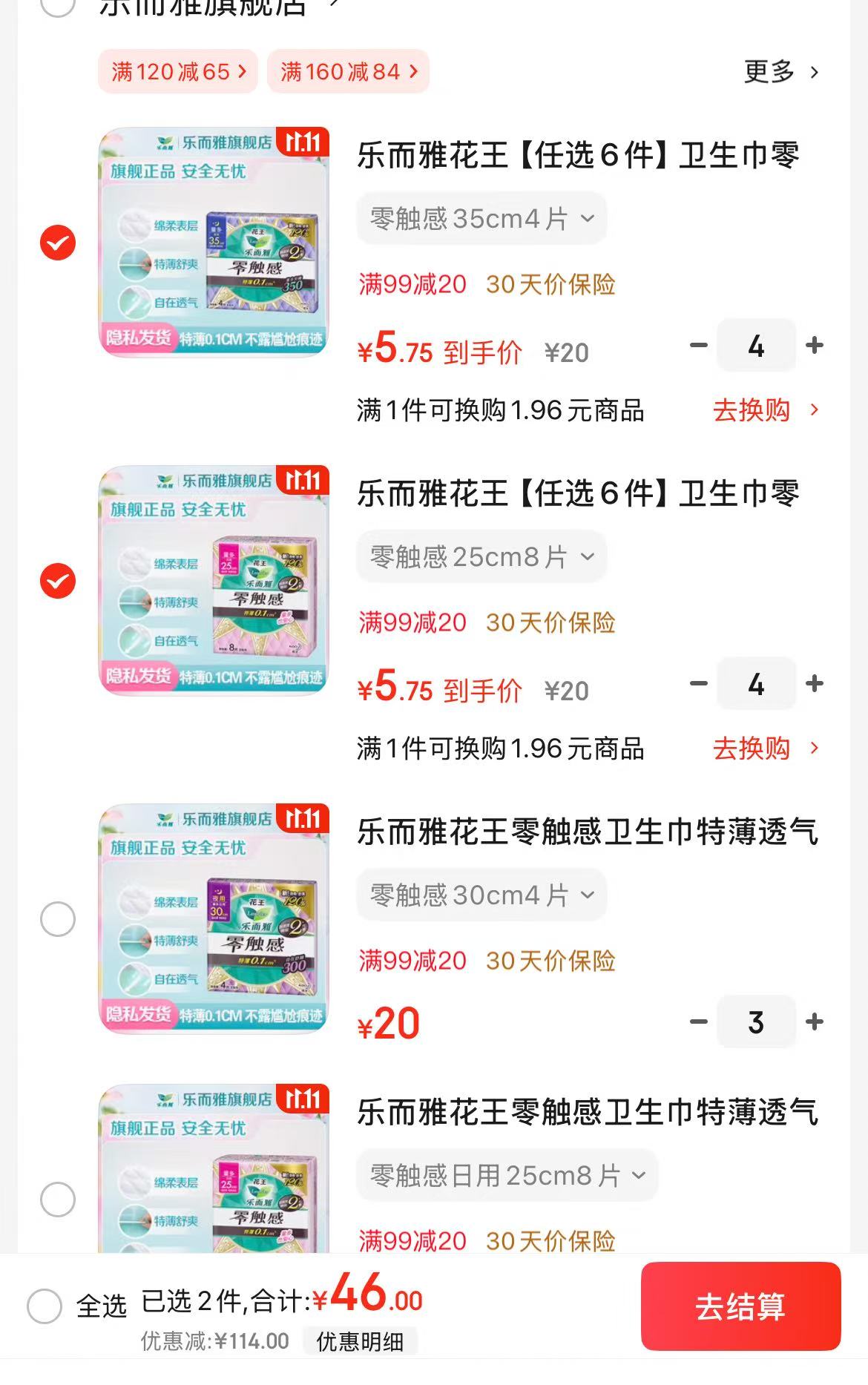
Task: Tap 去换购 under the 25cm8片 item
Action: [765, 749]
